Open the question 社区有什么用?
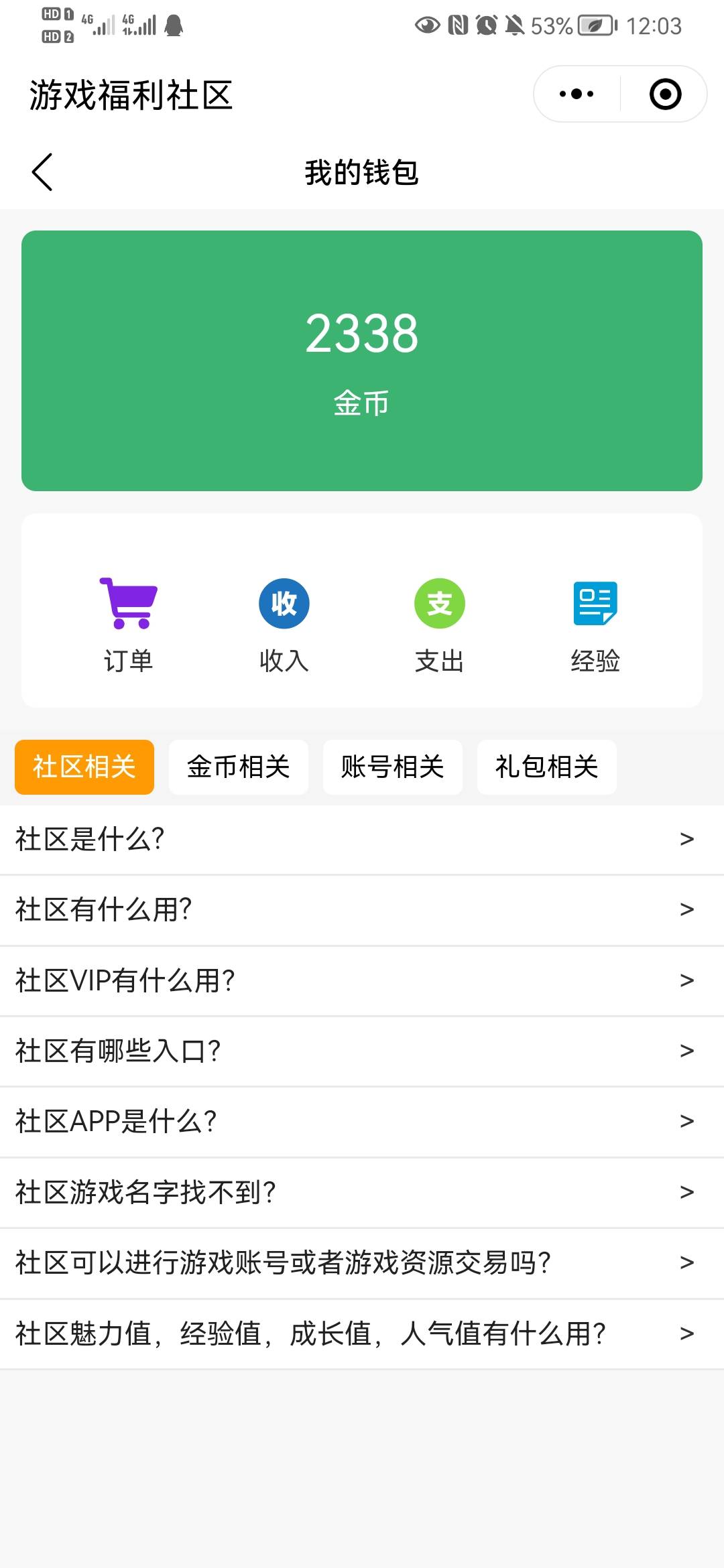 (362, 910)
